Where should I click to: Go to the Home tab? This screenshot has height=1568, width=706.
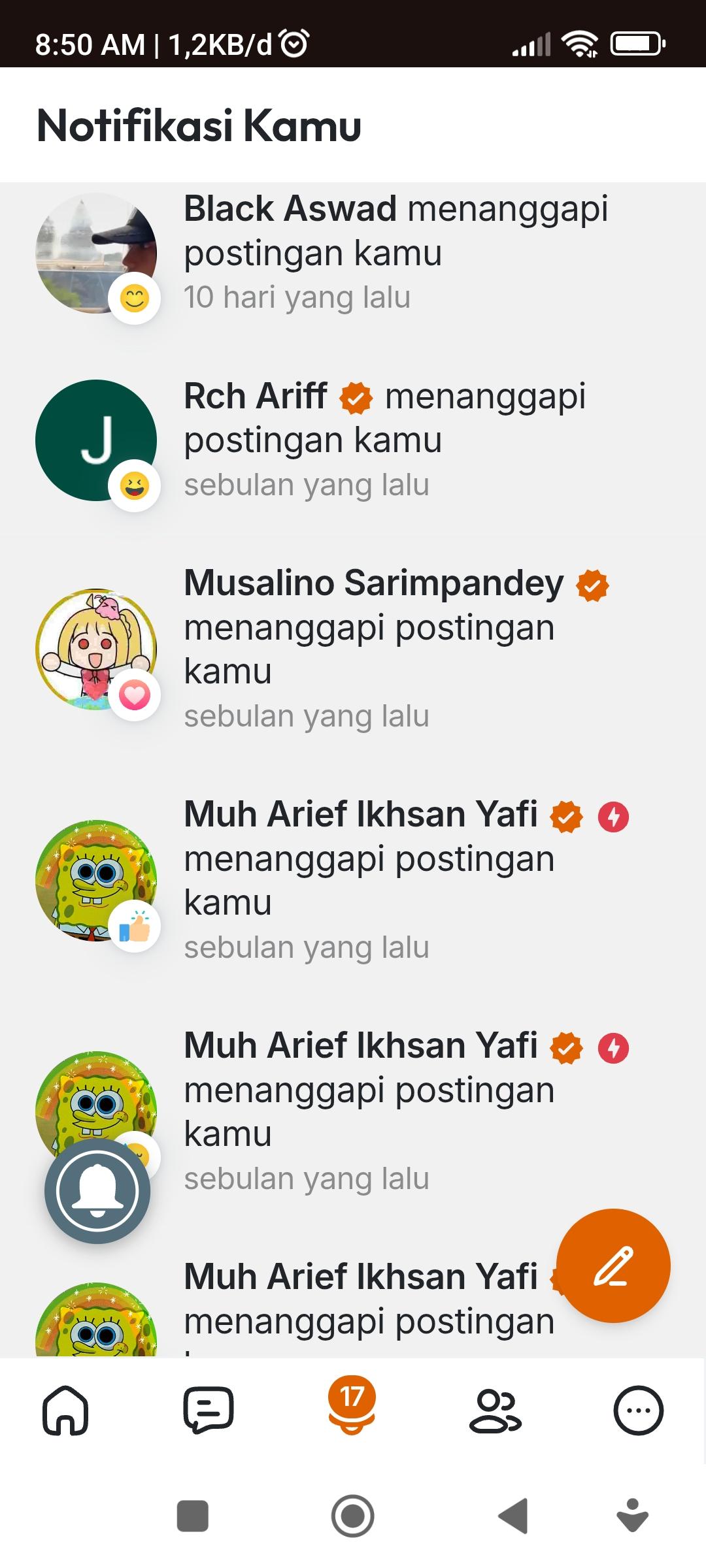click(65, 1411)
